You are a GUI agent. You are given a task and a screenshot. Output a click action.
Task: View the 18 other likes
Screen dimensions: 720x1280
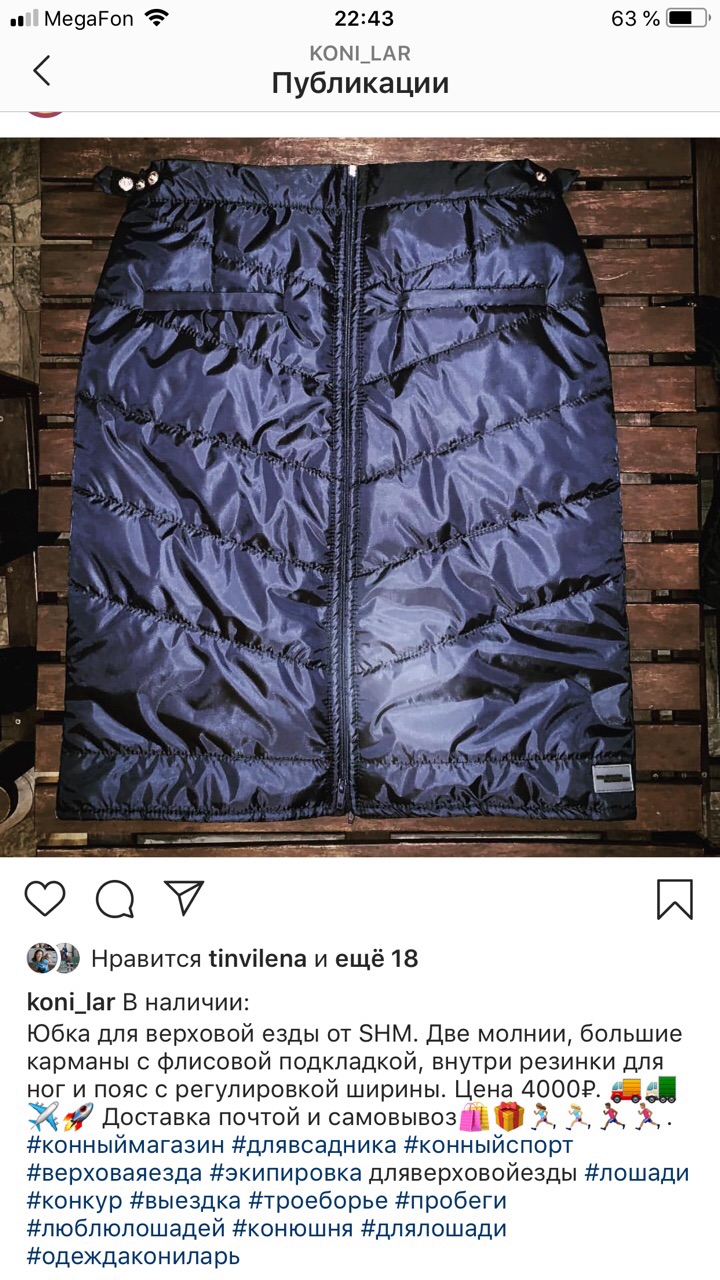point(375,959)
